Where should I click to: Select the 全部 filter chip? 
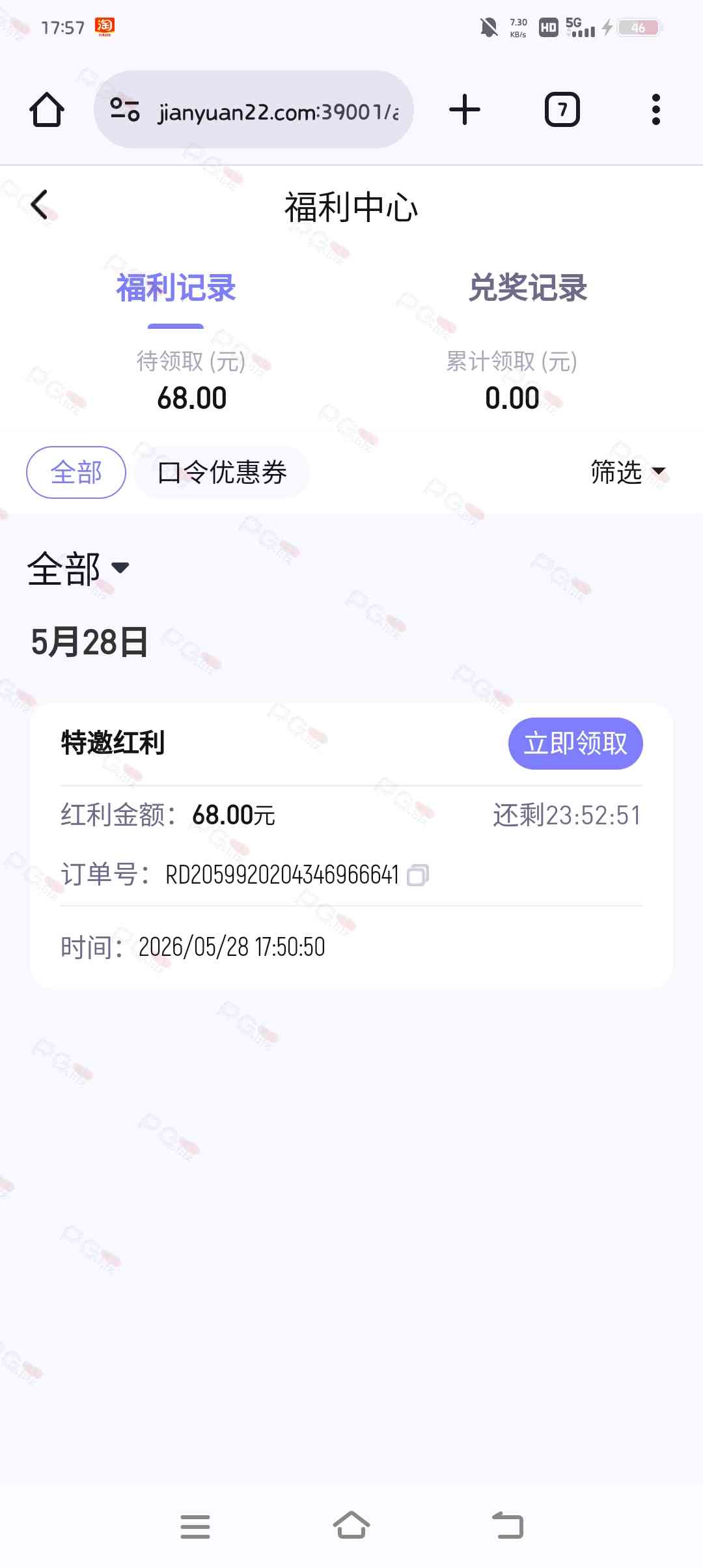click(x=76, y=473)
